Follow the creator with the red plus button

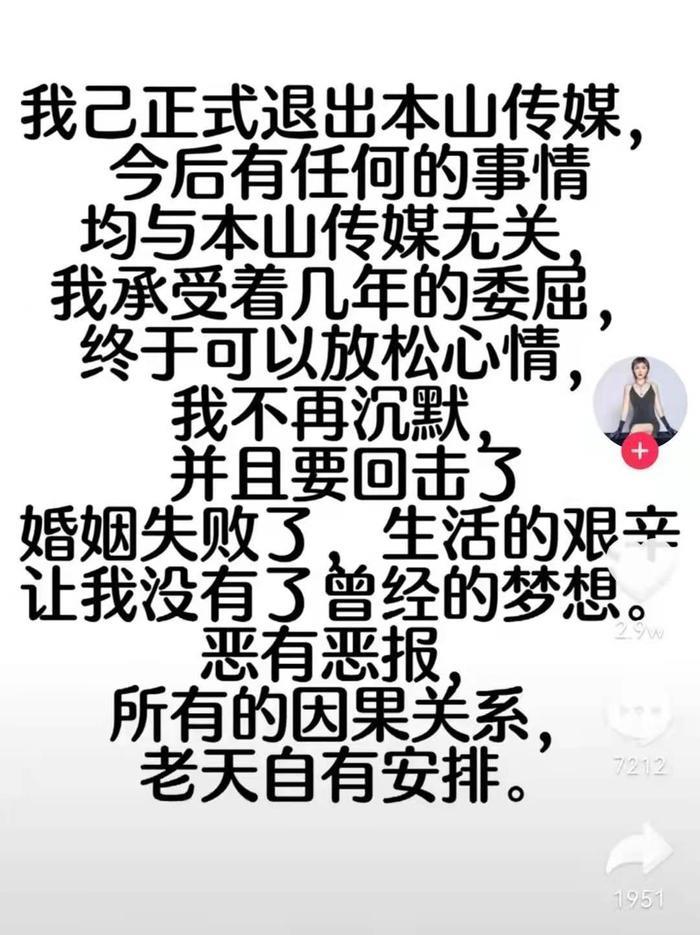point(640,451)
